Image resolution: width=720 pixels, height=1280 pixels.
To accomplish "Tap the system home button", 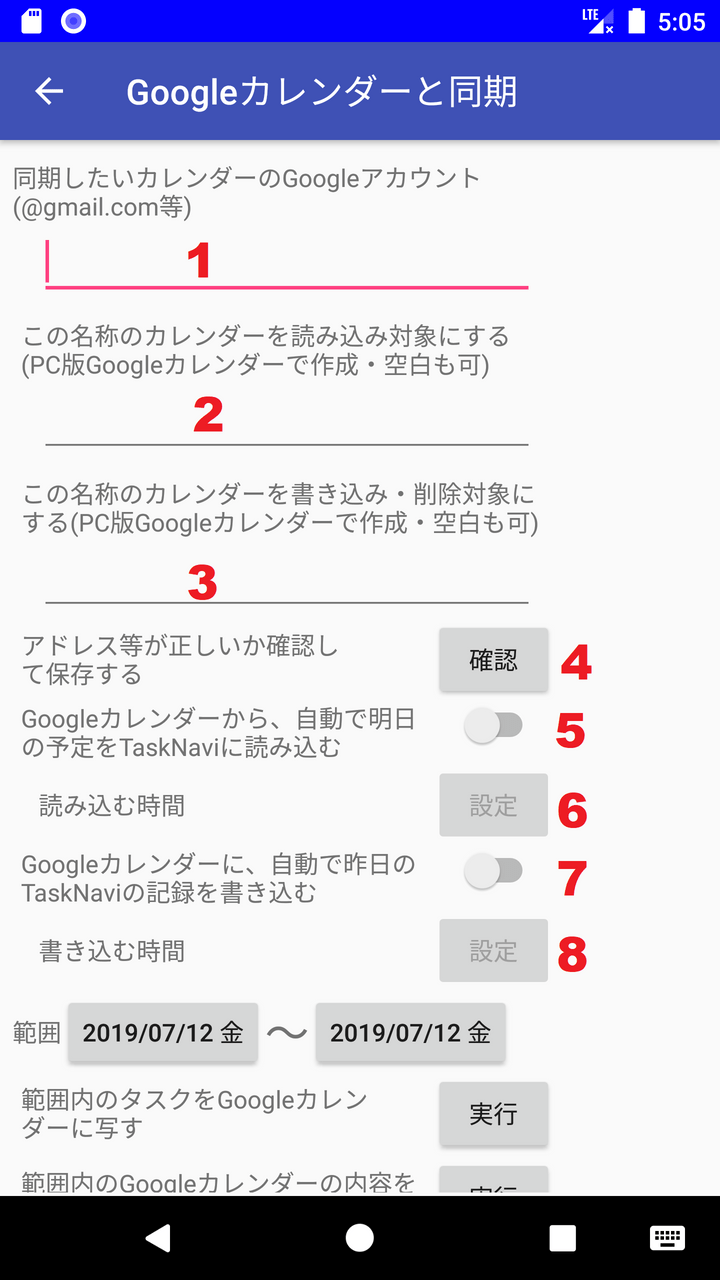I will 360,1238.
